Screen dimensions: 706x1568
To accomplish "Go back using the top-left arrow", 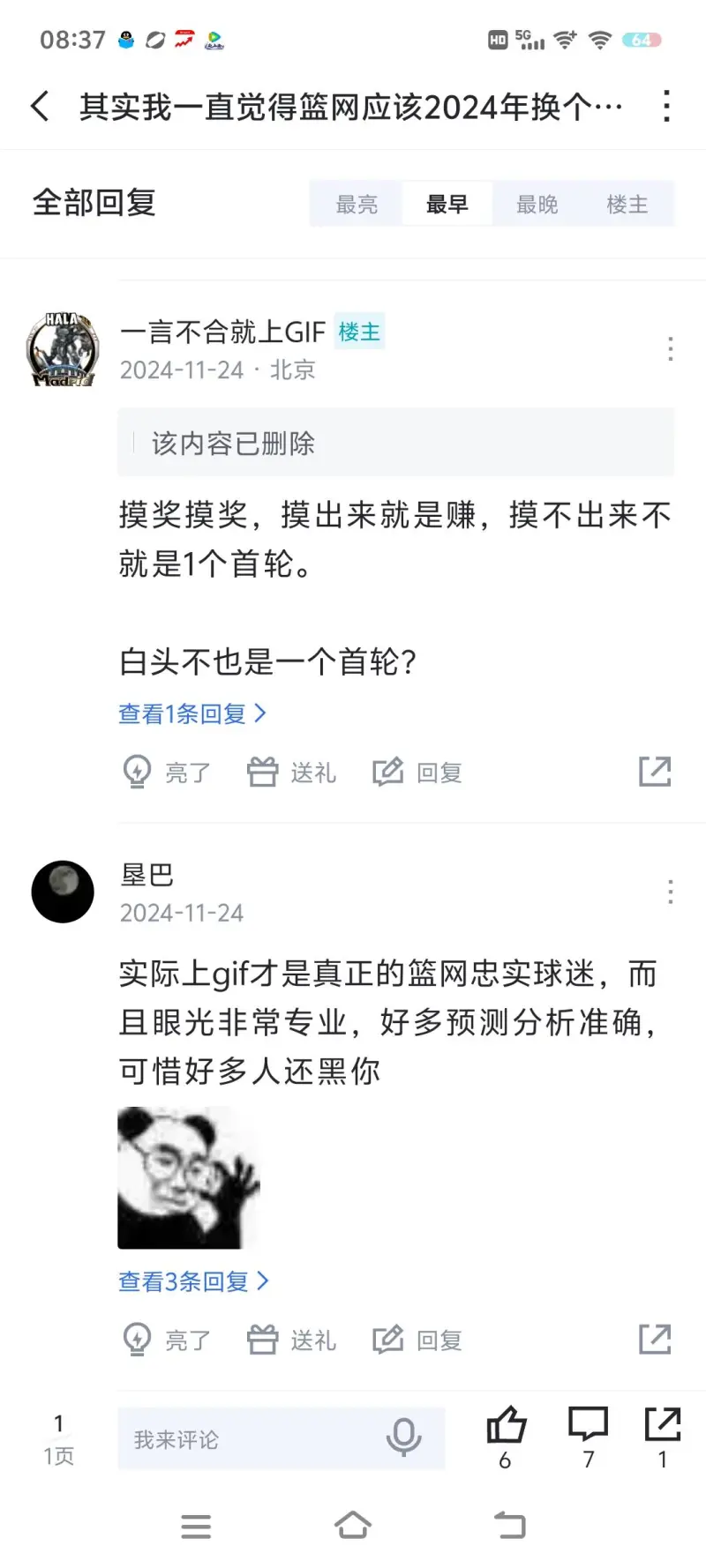I will coord(41,107).
